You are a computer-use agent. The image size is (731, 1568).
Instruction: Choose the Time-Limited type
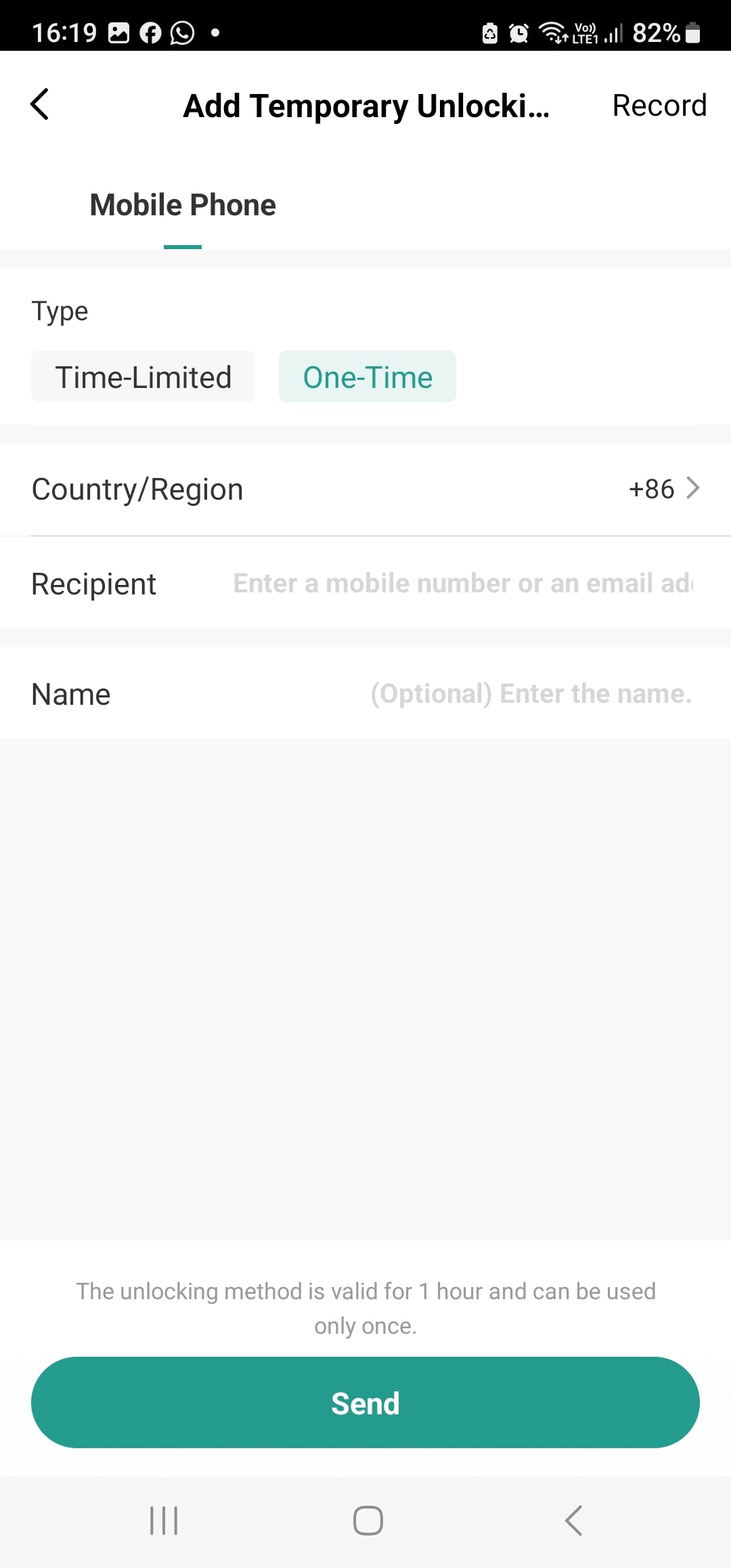pyautogui.click(x=143, y=377)
